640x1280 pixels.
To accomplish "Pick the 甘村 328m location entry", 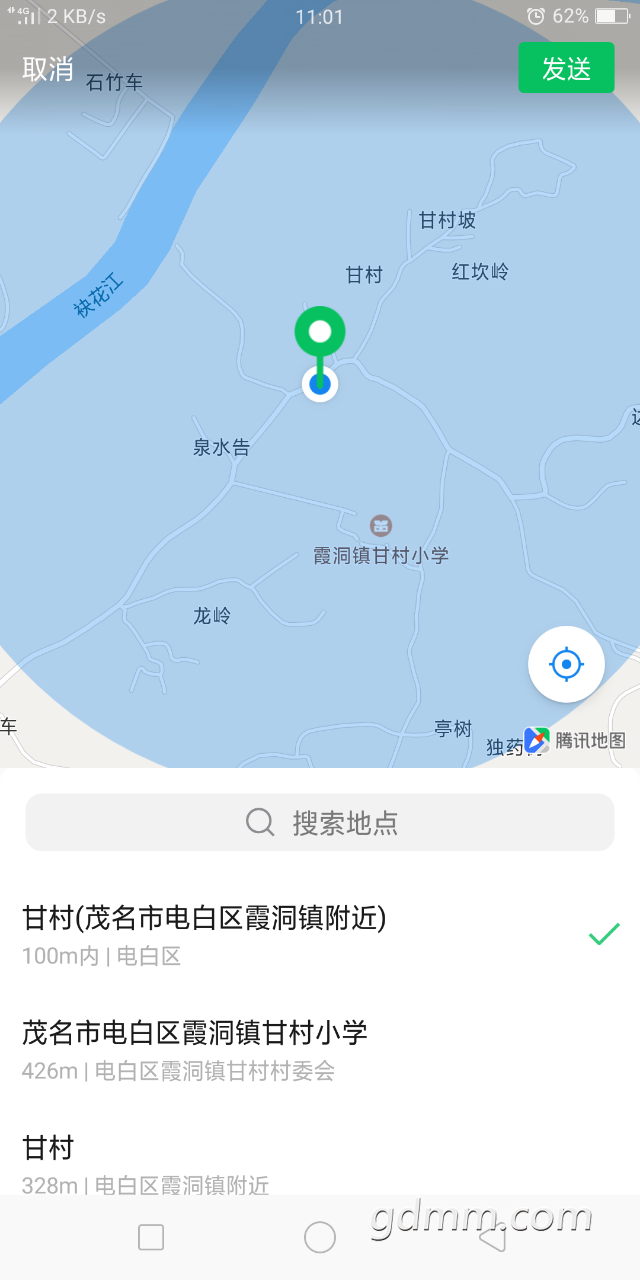I will [x=320, y=1162].
